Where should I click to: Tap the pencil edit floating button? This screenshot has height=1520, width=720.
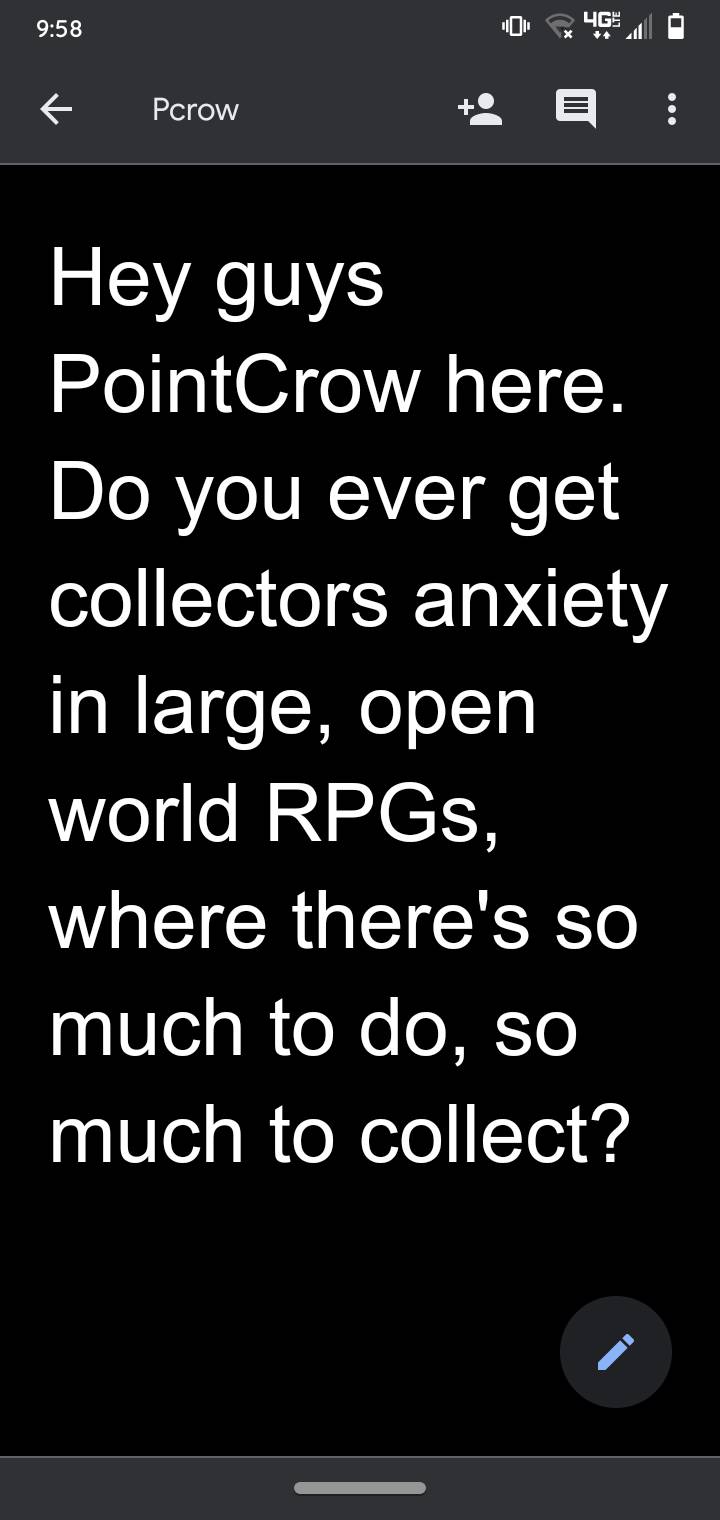point(615,1352)
